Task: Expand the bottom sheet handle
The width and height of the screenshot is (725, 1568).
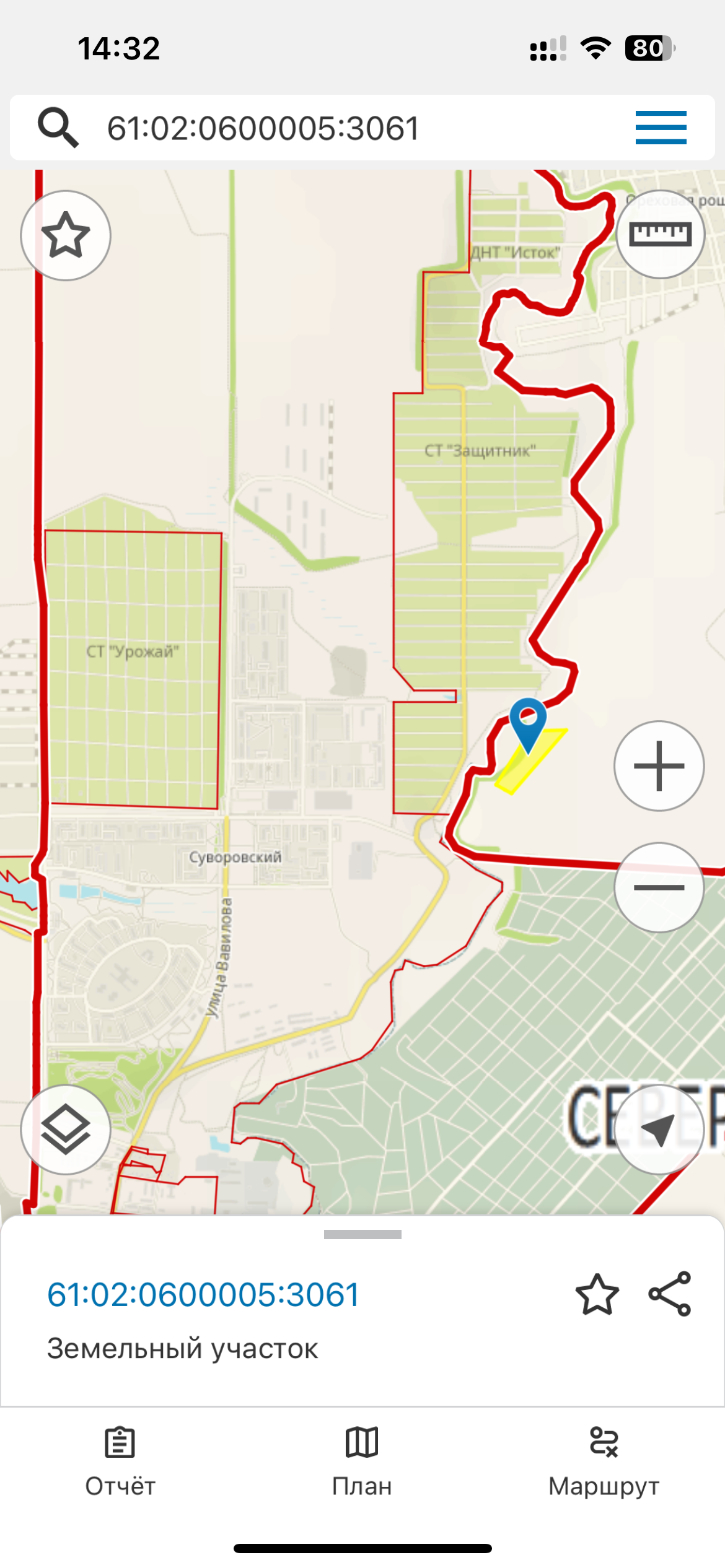Action: click(362, 1235)
